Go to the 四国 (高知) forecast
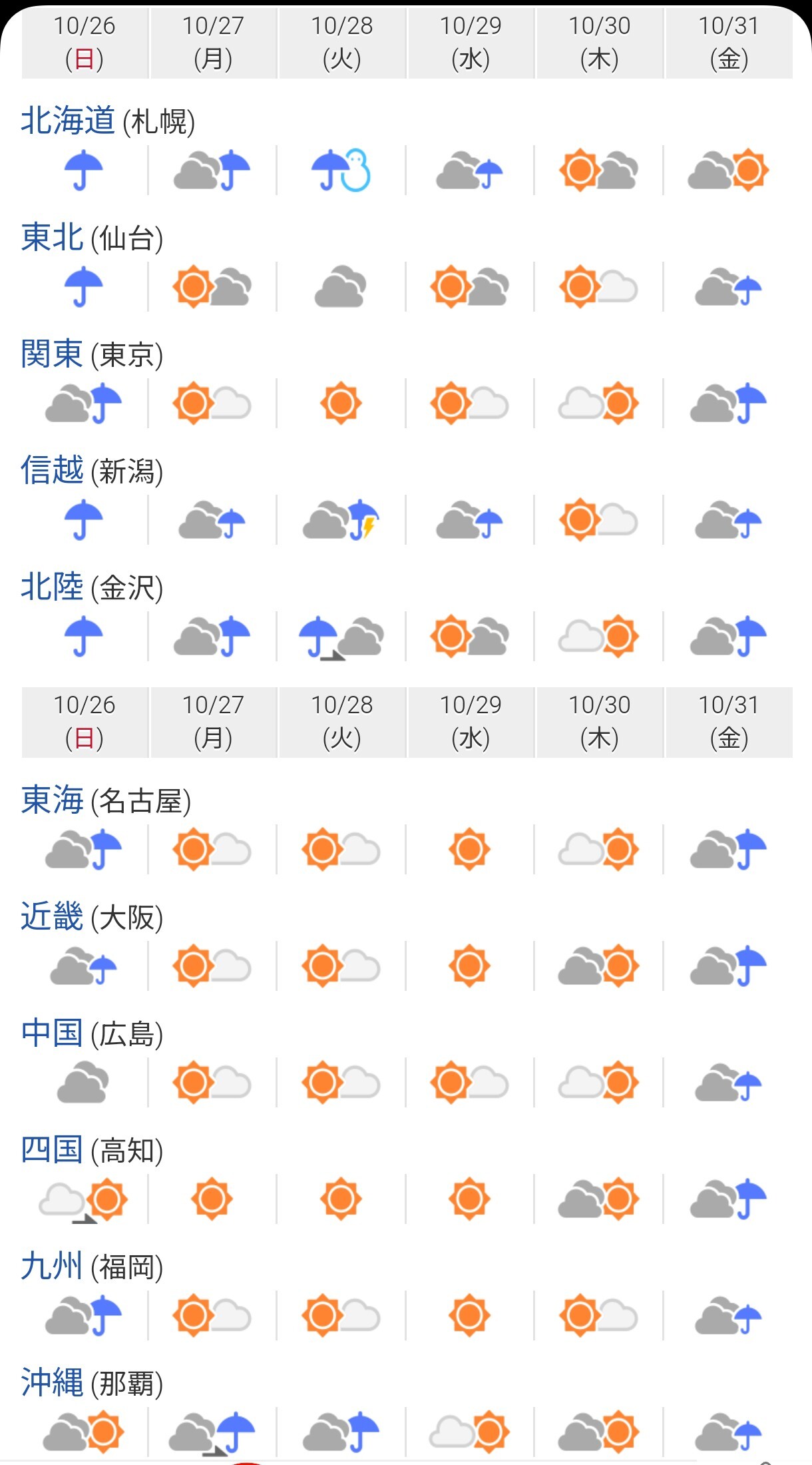The image size is (812, 1465). coord(53,1150)
